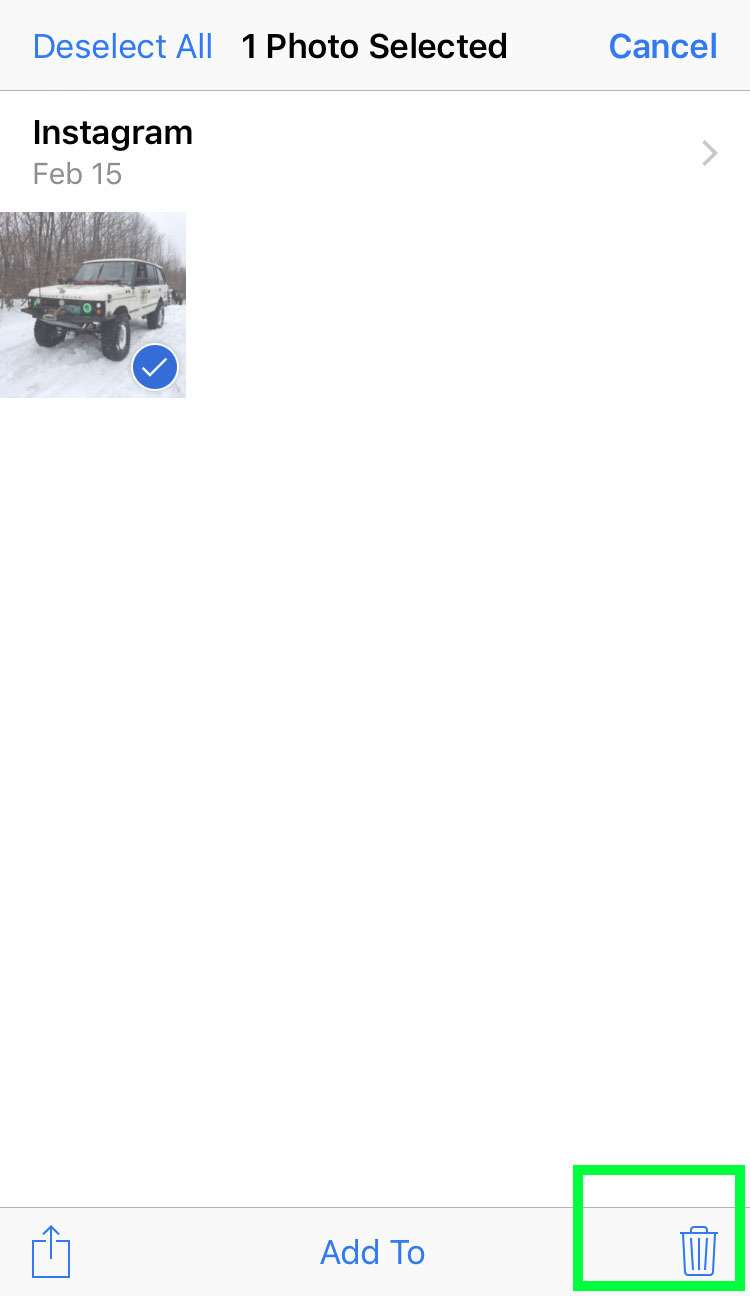This screenshot has height=1296, width=750.
Task: Open the Instagram album header
Action: tap(374, 152)
